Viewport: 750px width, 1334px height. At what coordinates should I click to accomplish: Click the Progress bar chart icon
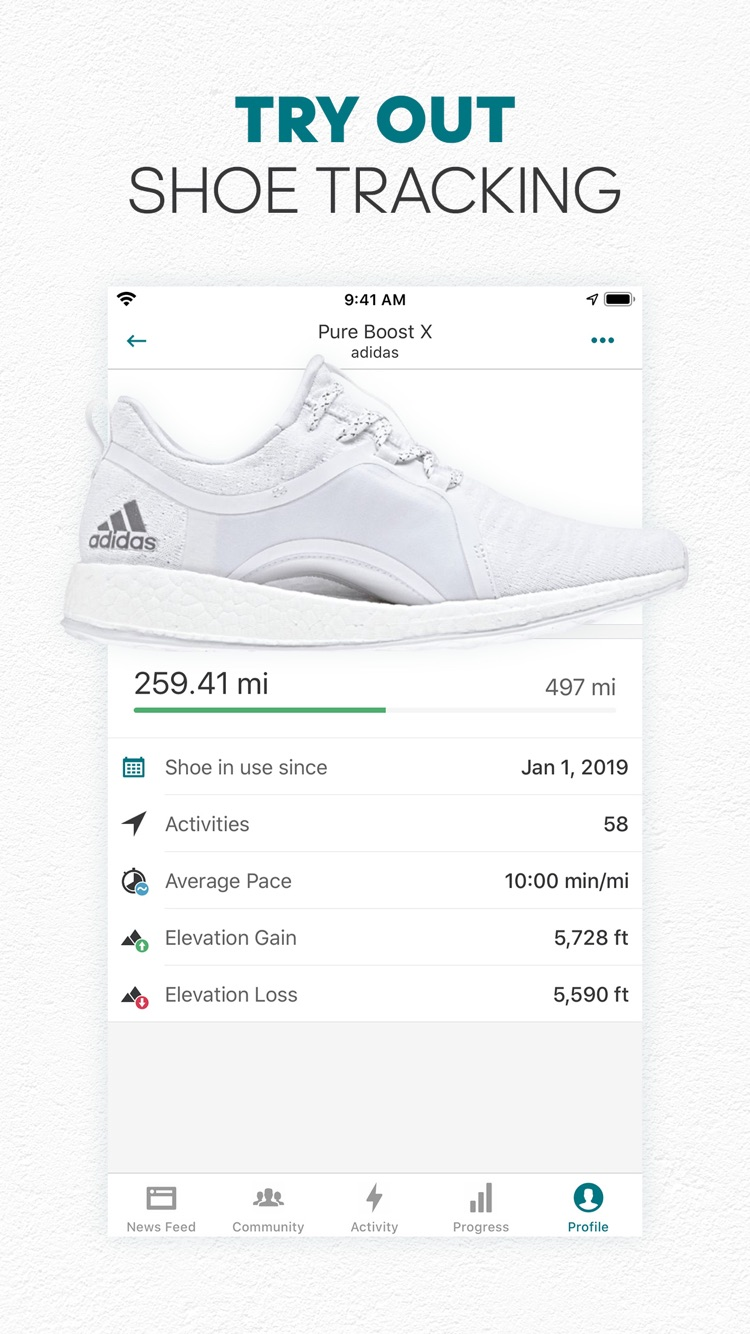(x=481, y=1194)
